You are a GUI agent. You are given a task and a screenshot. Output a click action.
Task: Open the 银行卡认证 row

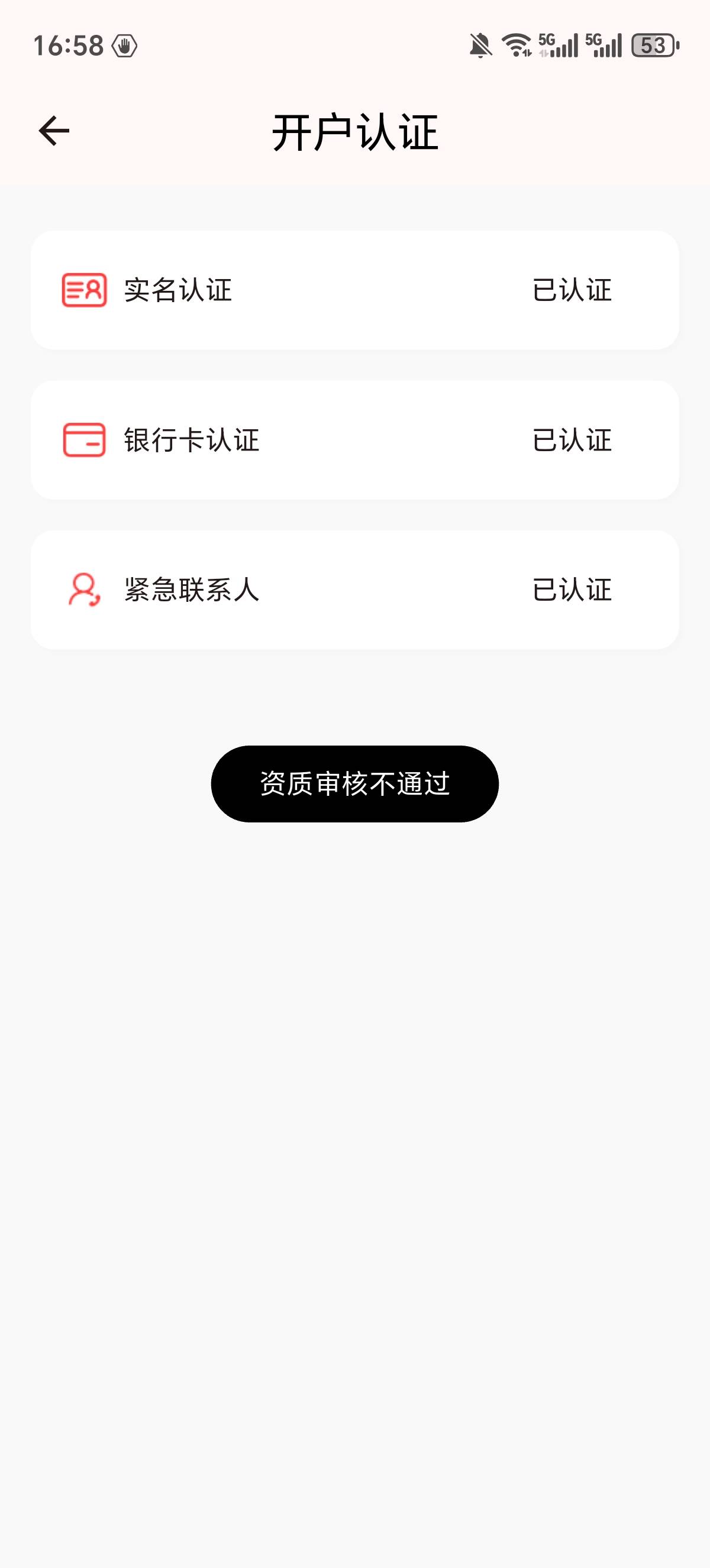(355, 440)
